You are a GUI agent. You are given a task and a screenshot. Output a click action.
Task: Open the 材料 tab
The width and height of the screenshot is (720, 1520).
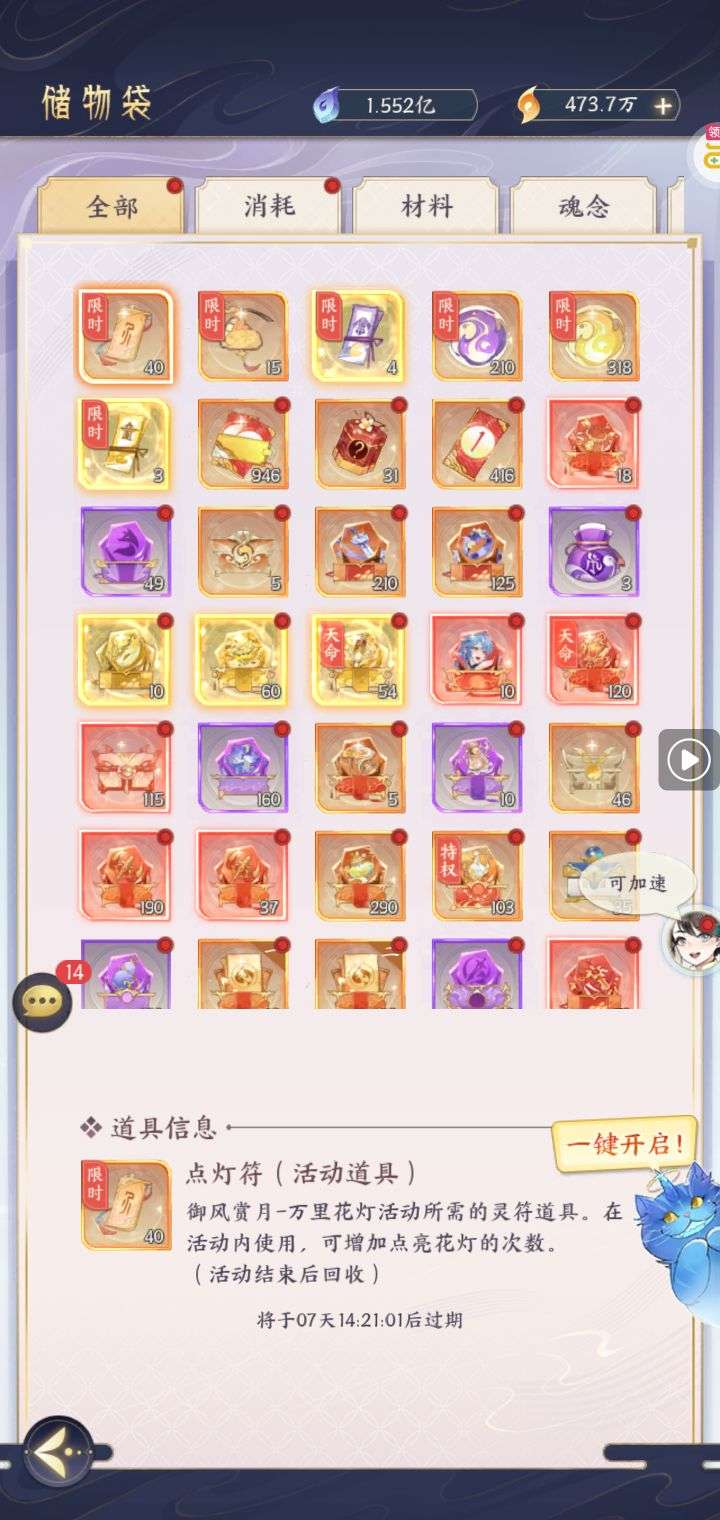pyautogui.click(x=426, y=207)
